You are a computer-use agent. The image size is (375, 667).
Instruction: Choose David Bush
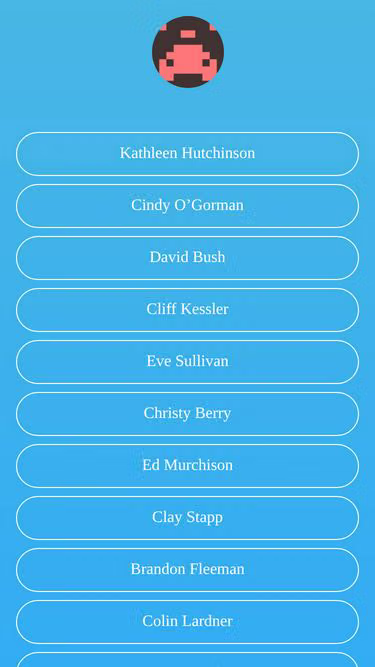click(x=188, y=257)
